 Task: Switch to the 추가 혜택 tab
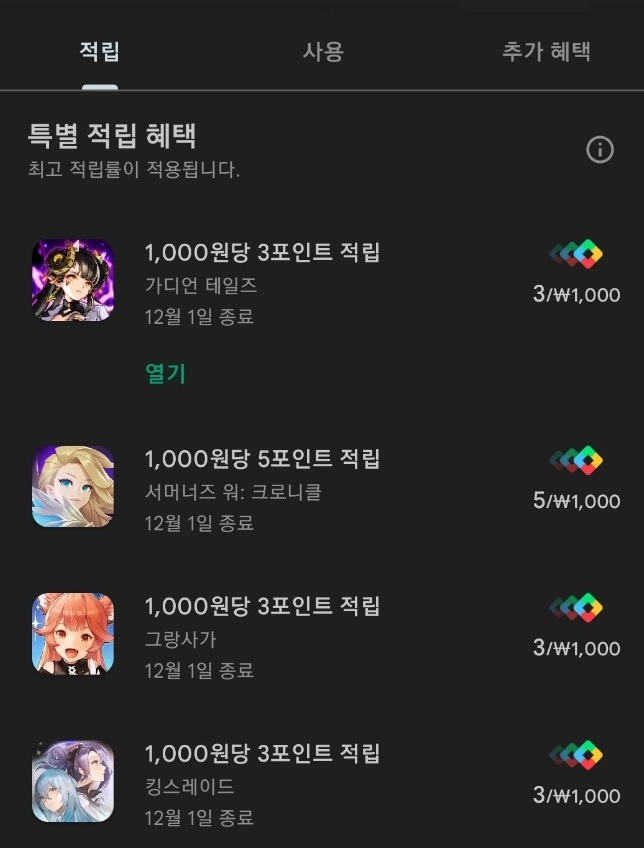pos(546,52)
